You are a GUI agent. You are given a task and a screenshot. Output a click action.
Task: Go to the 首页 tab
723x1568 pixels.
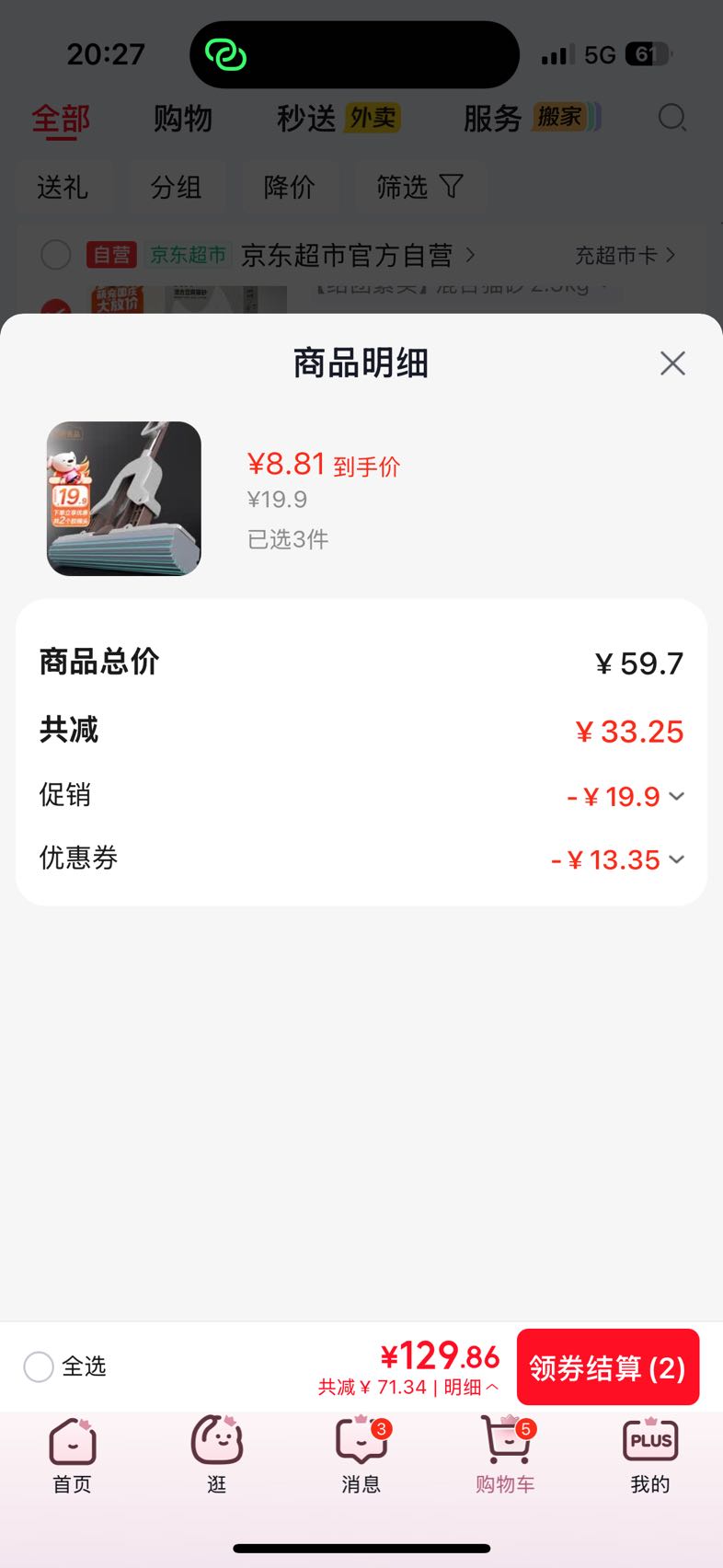72,1455
